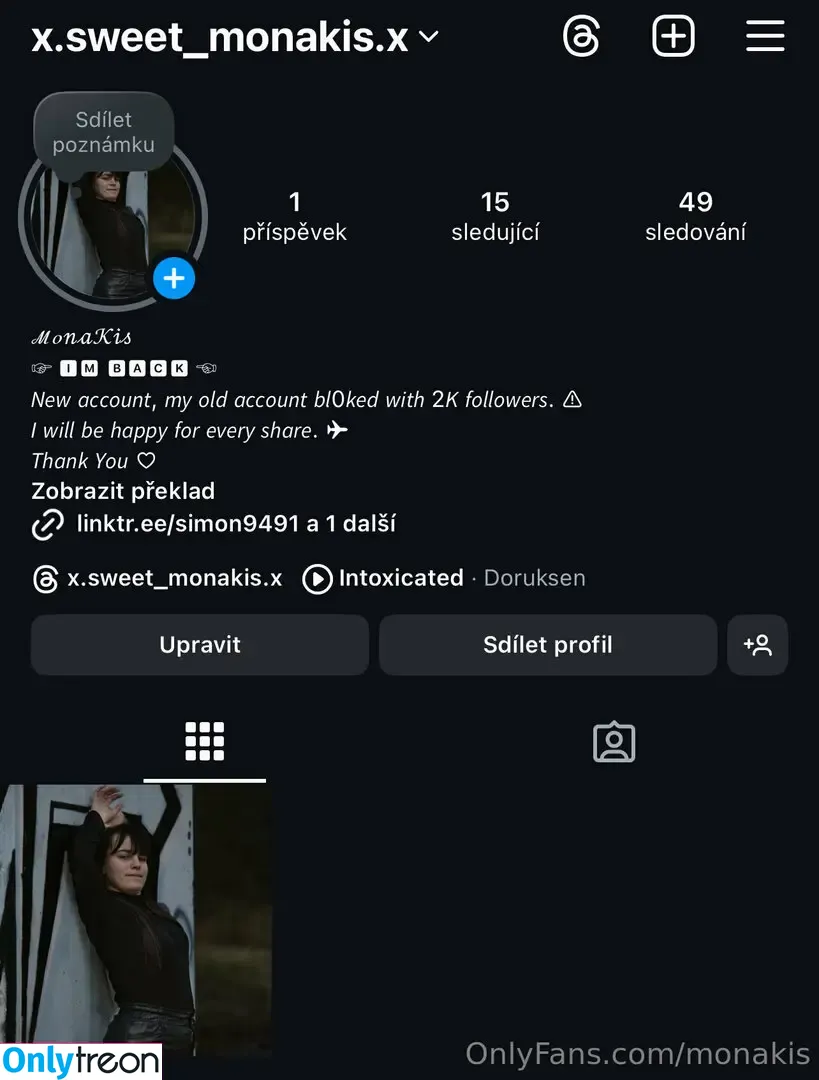Open the hamburger menu
Viewport: 819px width, 1080px height.
pyautogui.click(x=765, y=37)
